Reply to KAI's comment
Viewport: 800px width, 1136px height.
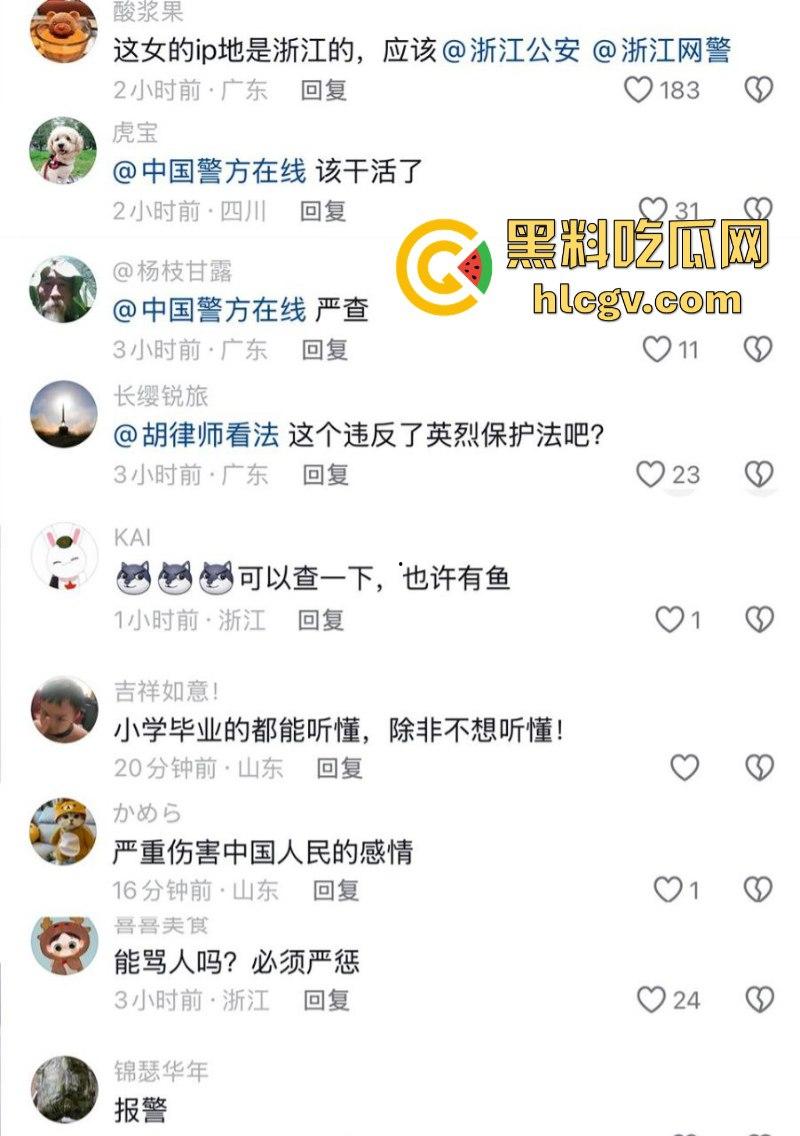tap(321, 620)
